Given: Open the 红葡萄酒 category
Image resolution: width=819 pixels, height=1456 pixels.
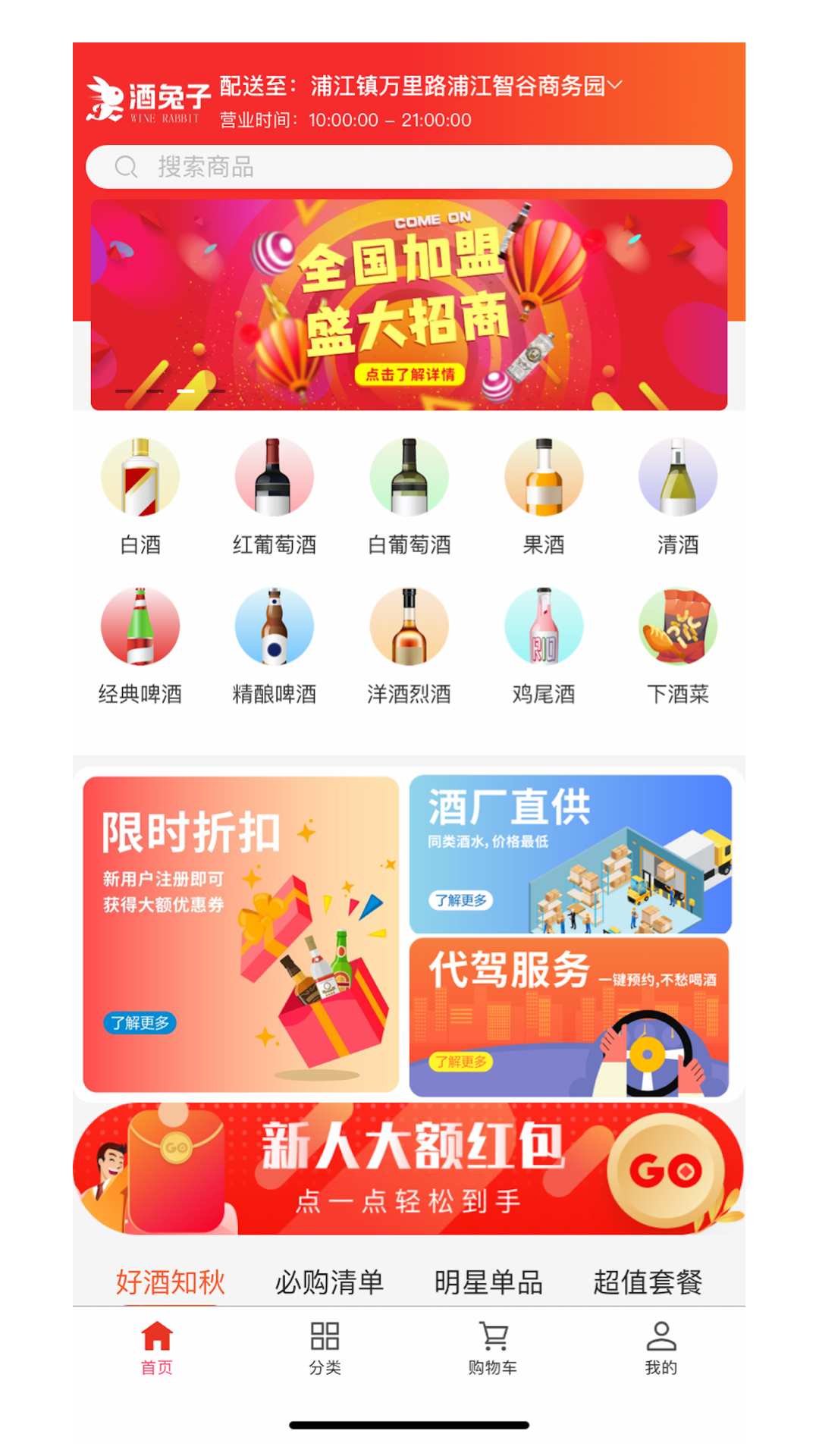Looking at the screenshot, I should (x=275, y=476).
